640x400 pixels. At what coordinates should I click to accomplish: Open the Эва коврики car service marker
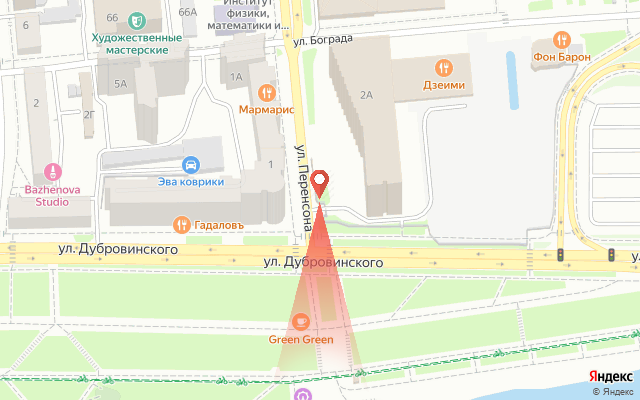tap(190, 165)
